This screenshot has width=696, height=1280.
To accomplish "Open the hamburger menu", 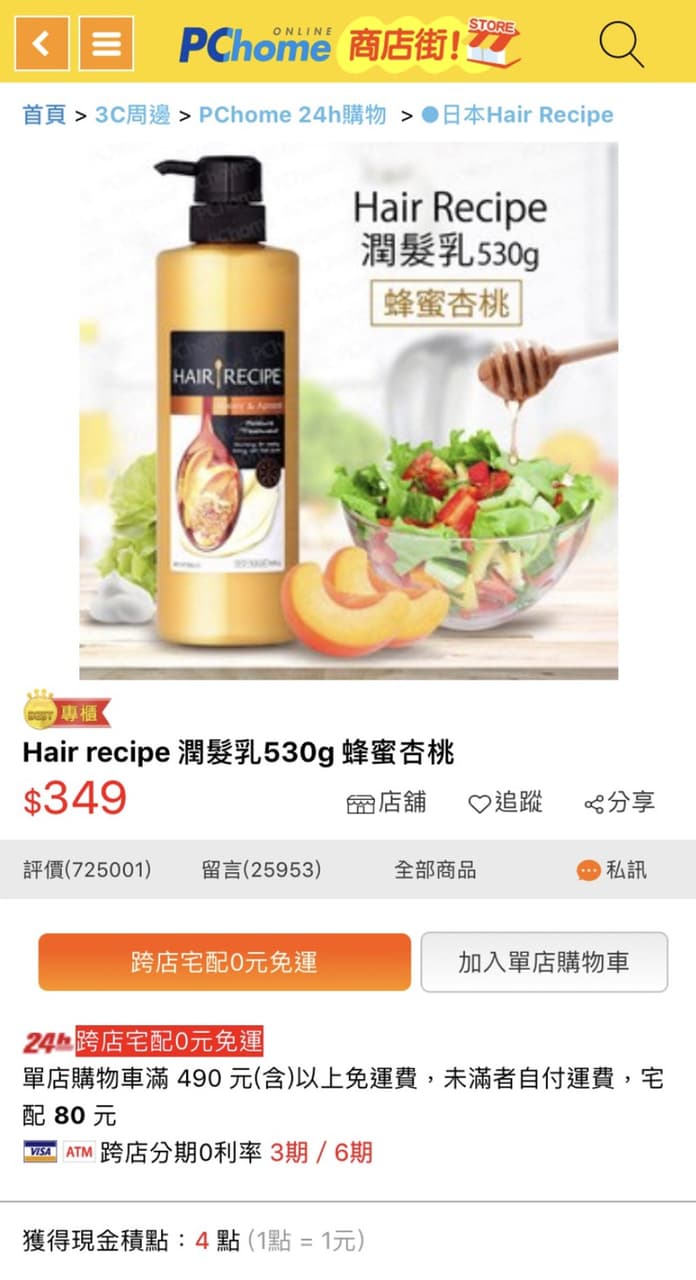I will click(106, 44).
